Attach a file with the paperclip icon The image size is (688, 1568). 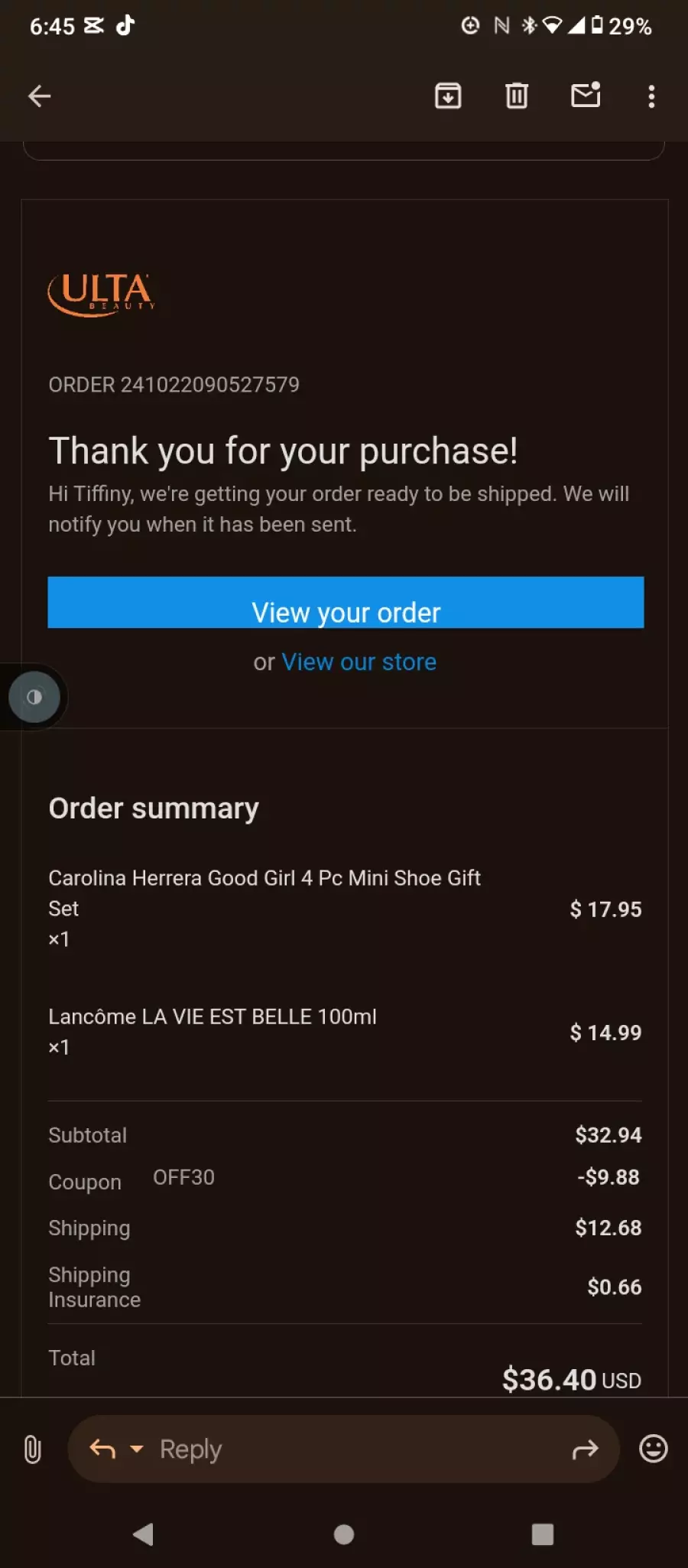[32, 1449]
